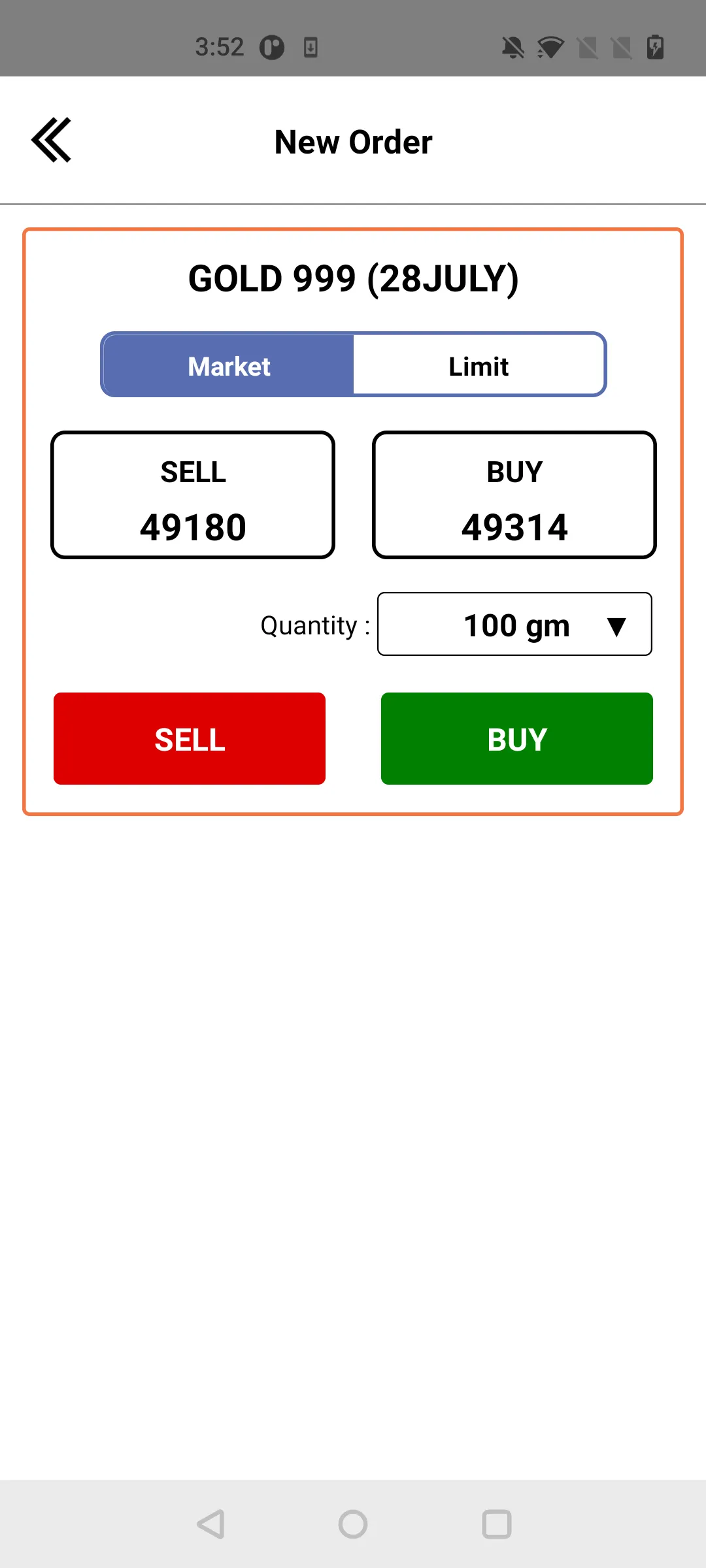Tap the green BUY button

[517, 738]
